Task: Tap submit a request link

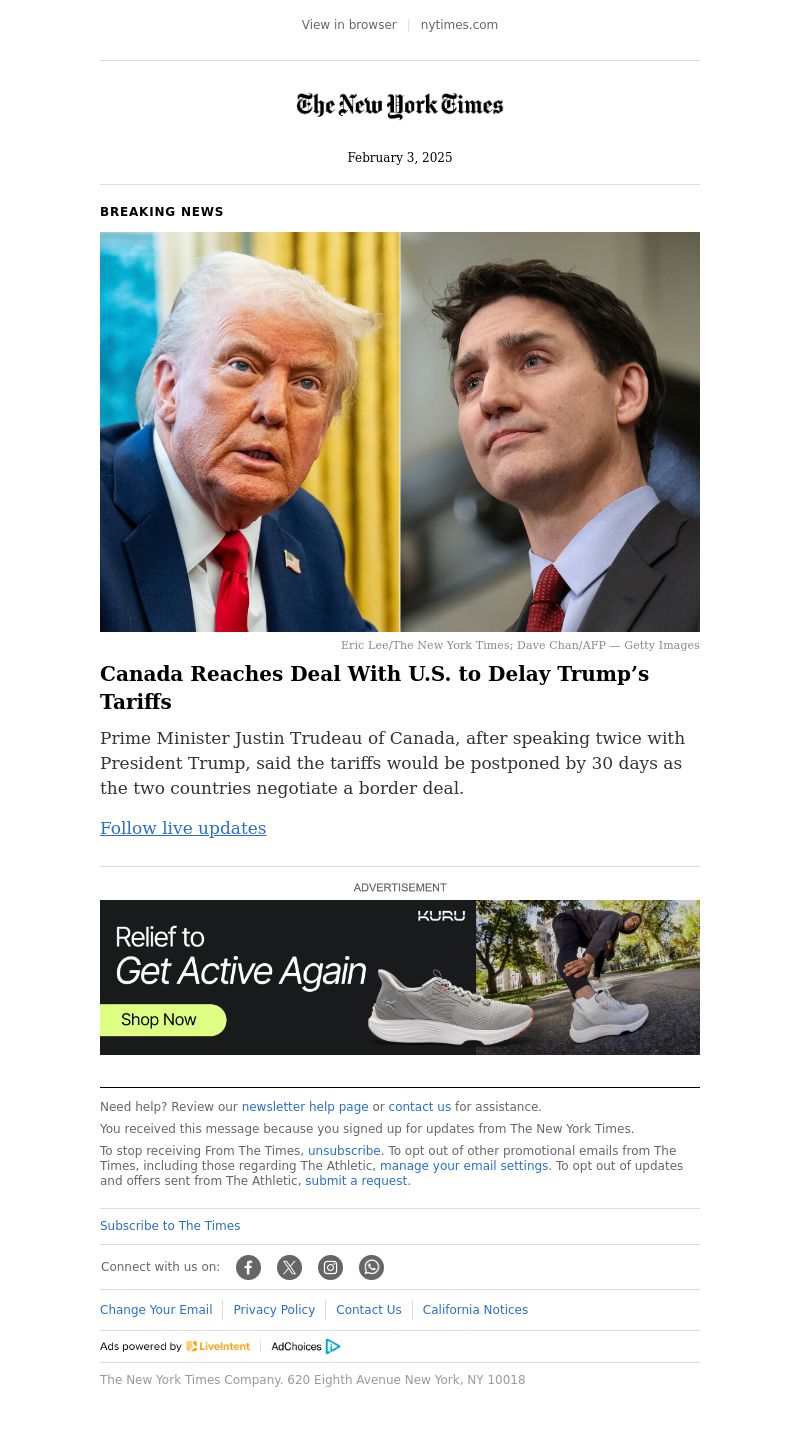Action: tap(357, 1181)
